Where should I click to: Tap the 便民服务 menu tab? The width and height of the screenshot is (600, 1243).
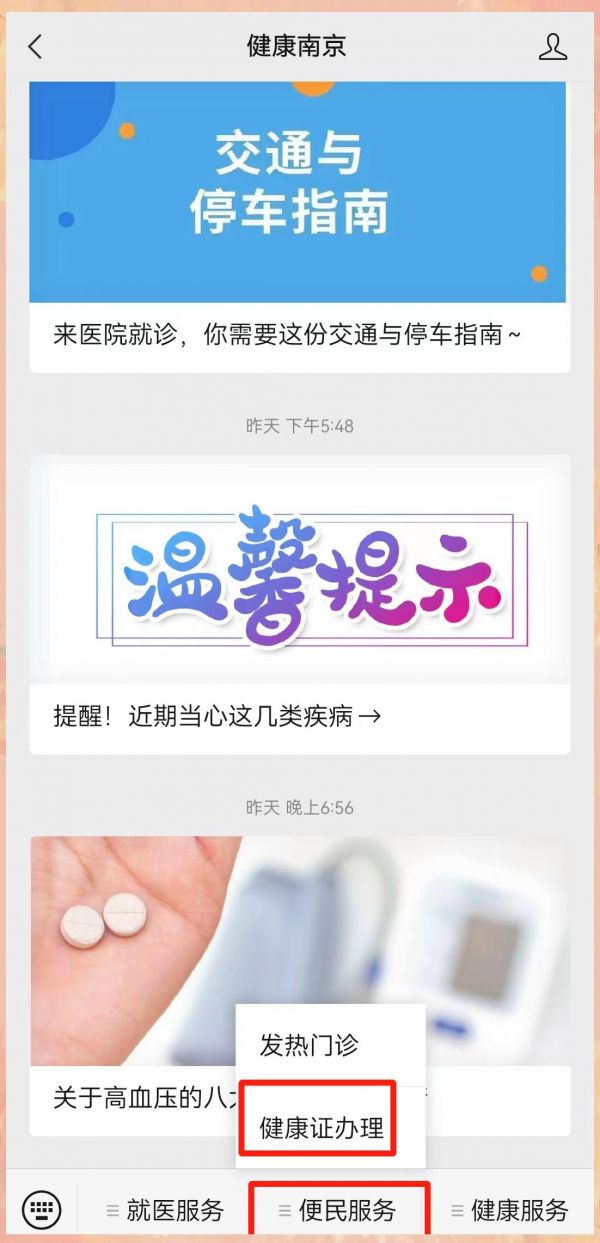(x=338, y=1210)
